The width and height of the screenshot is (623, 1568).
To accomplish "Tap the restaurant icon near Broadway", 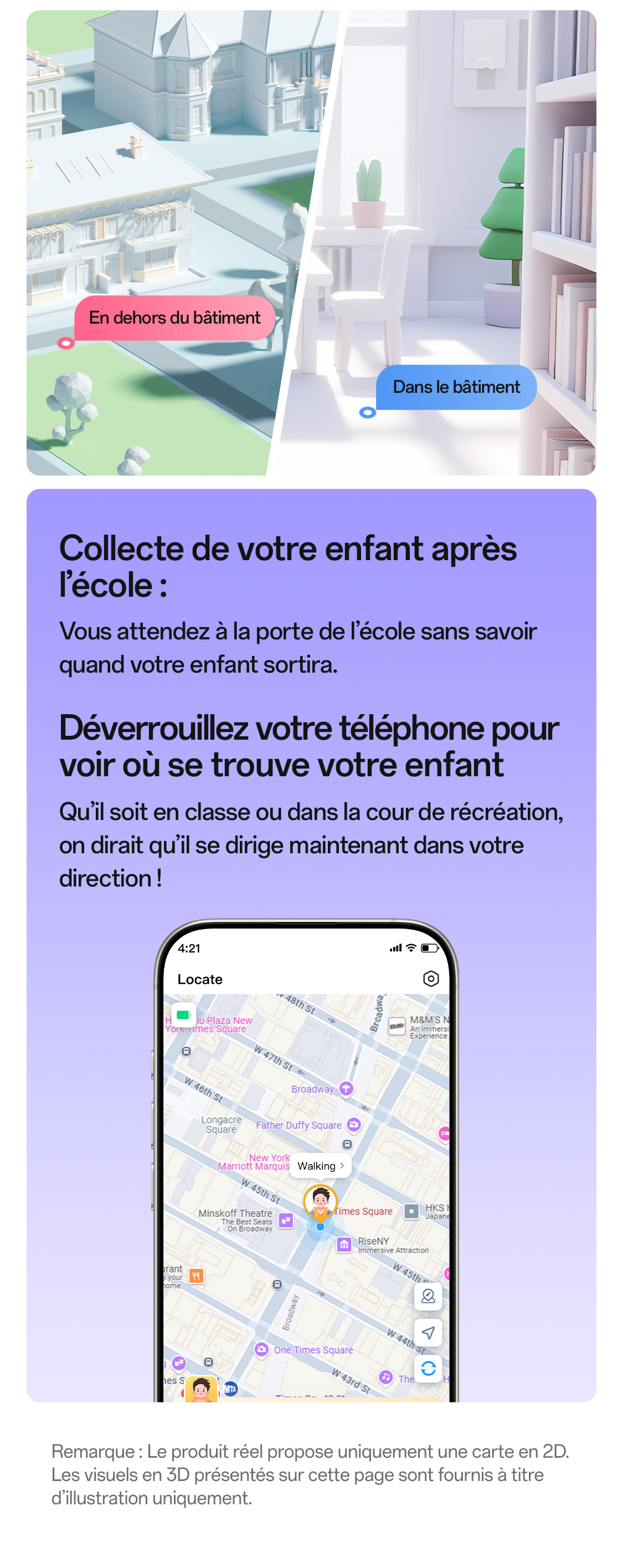I will pyautogui.click(x=196, y=1277).
